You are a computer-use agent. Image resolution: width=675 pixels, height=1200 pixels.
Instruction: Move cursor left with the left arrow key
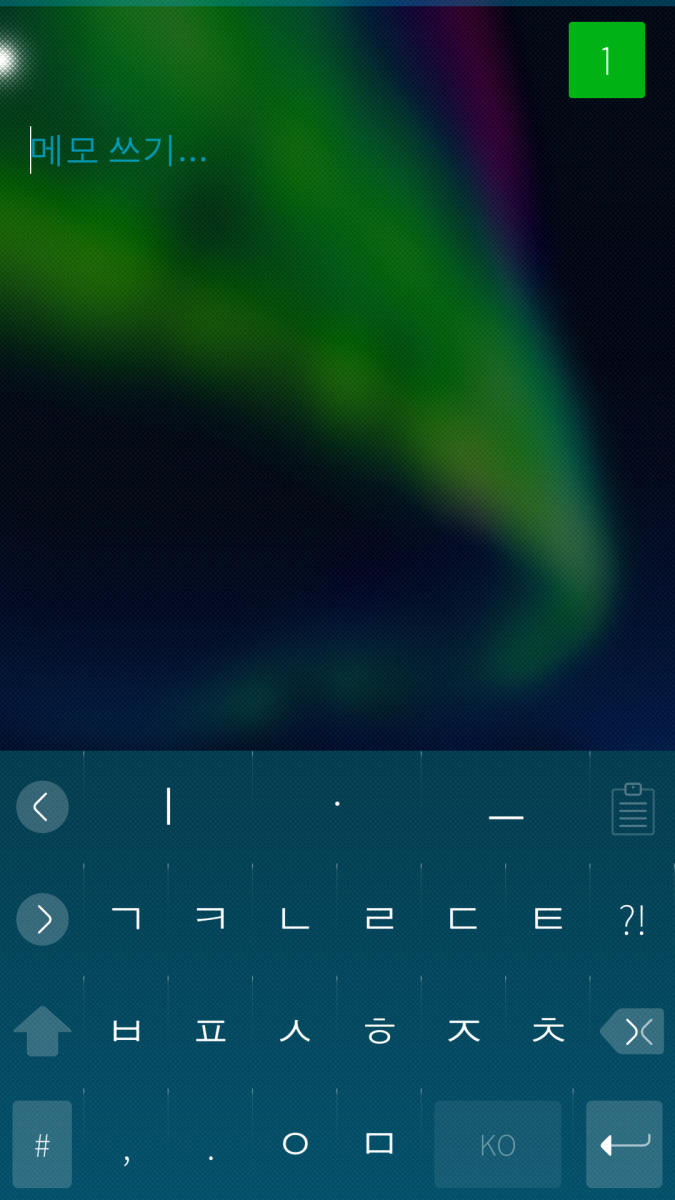tap(42, 807)
